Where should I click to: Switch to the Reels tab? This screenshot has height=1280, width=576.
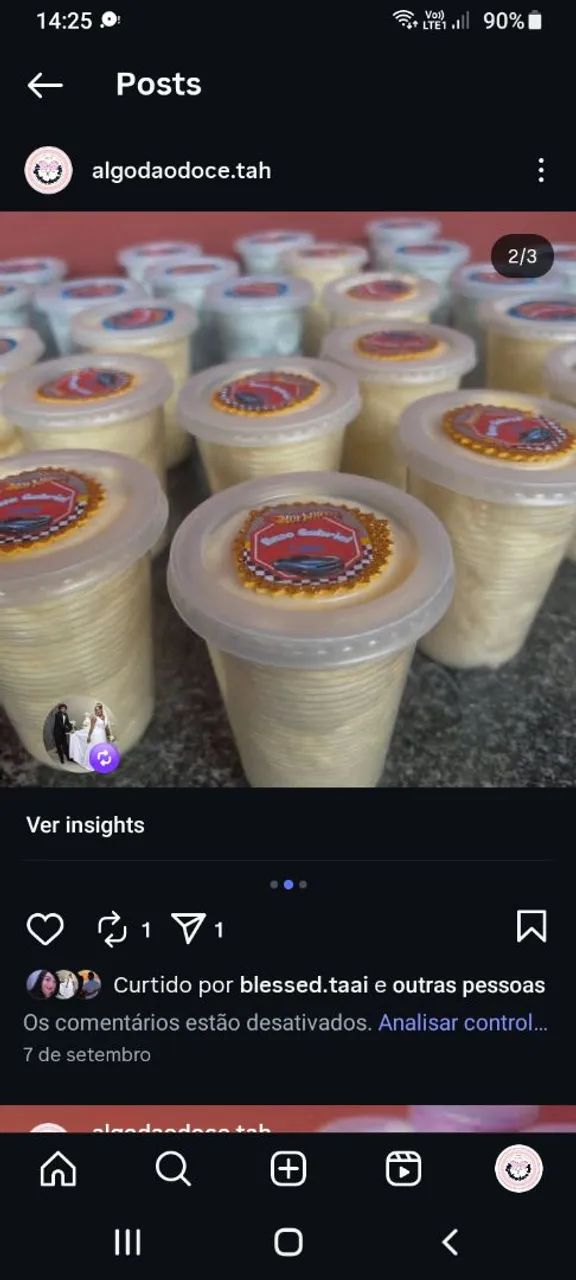click(x=403, y=1168)
